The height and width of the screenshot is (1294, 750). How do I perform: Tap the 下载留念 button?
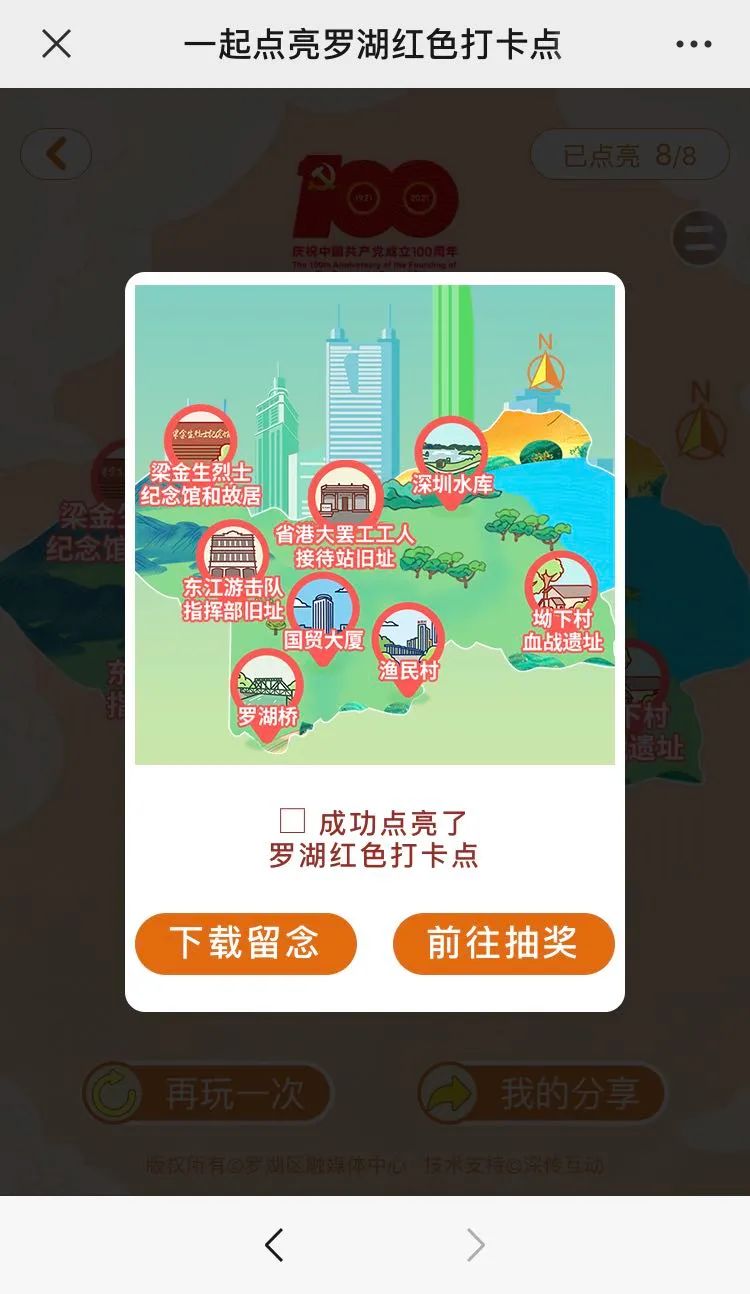tap(245, 943)
